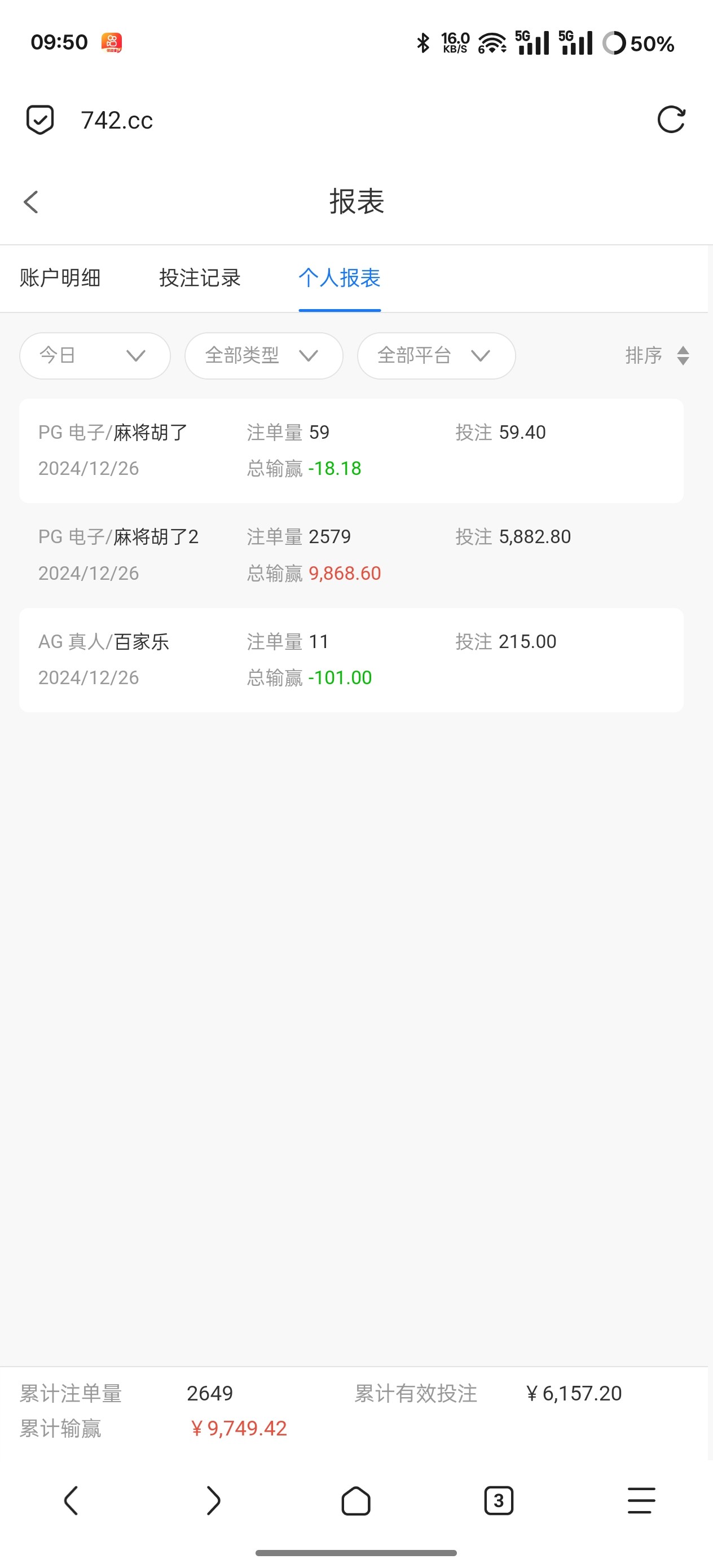The image size is (713, 1568).
Task: Expand the 今日 date dropdown
Action: point(94,355)
